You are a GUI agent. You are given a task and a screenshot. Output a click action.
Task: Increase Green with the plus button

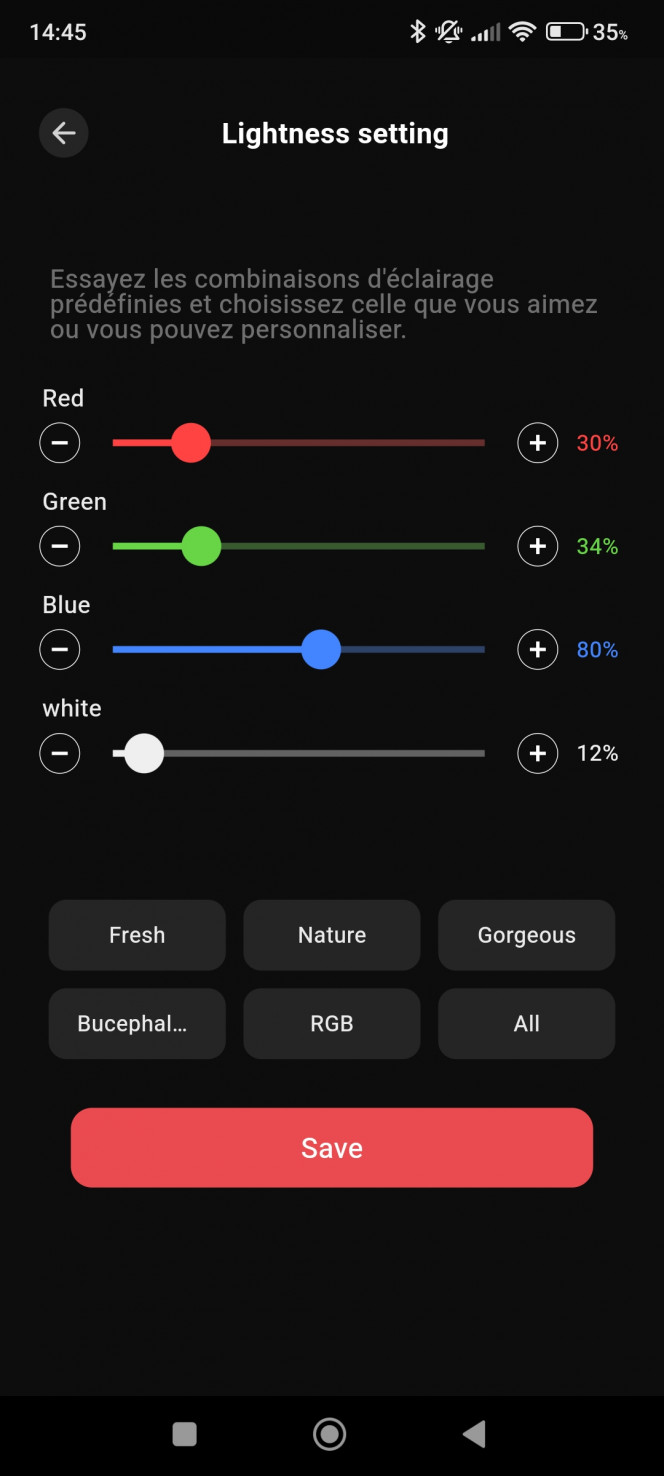[x=538, y=546]
